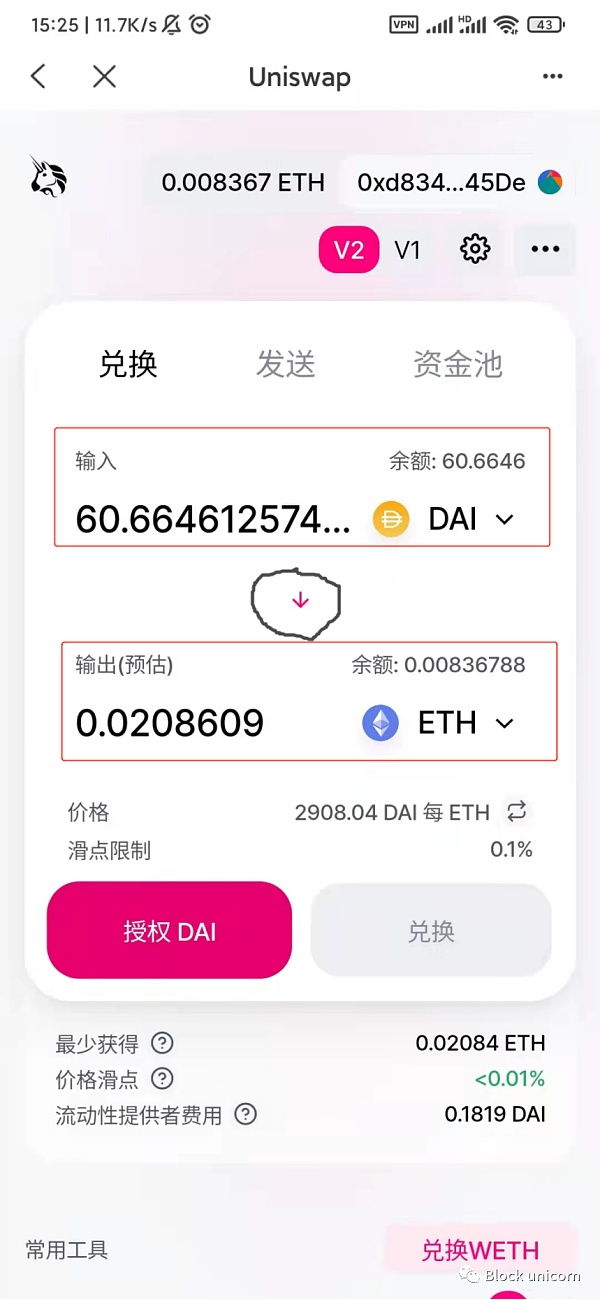This screenshot has height=1300, width=600.
Task: Switch to the 发送 tab
Action: [286, 364]
